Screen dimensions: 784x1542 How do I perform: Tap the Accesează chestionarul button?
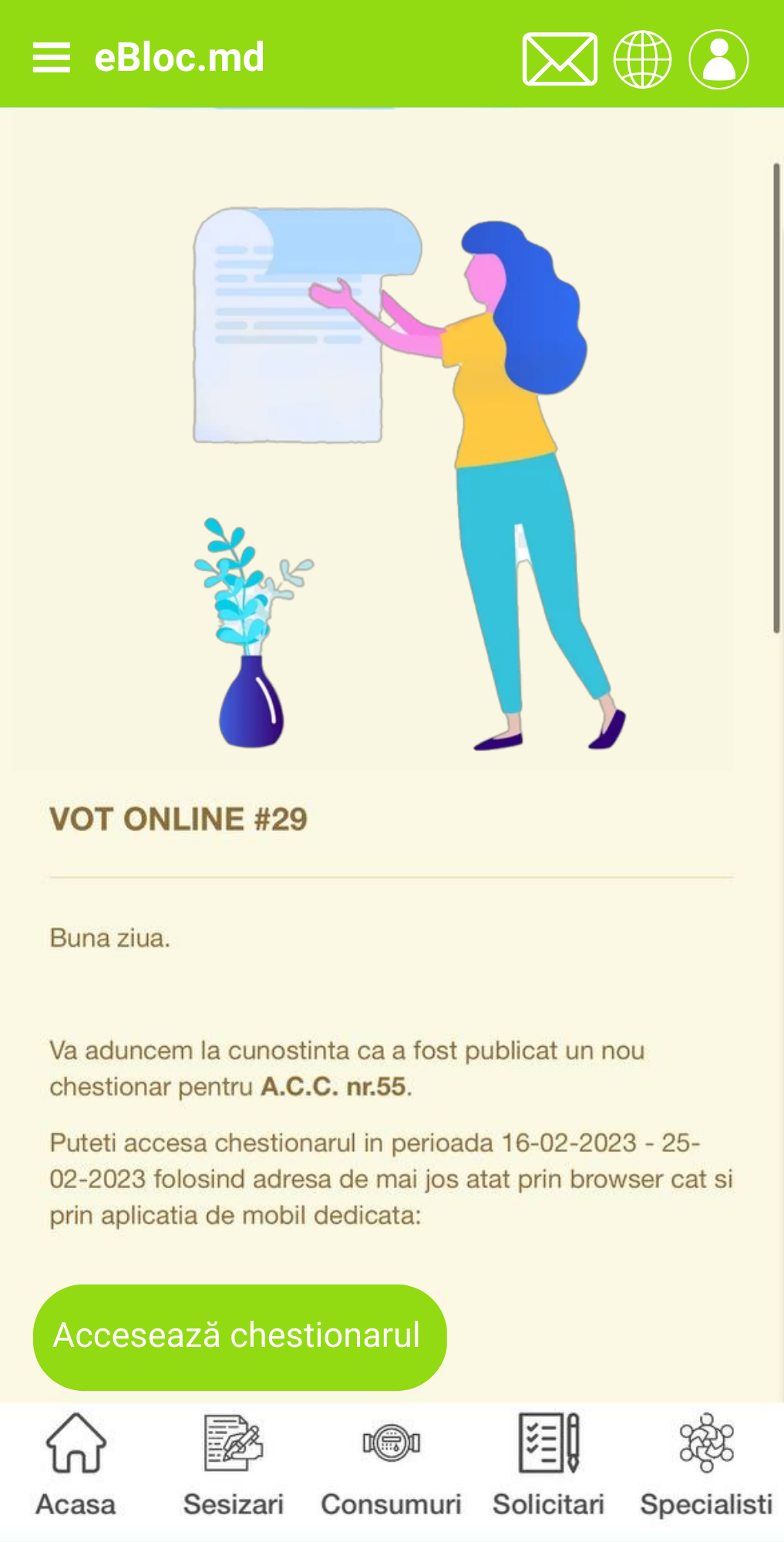click(x=240, y=1337)
